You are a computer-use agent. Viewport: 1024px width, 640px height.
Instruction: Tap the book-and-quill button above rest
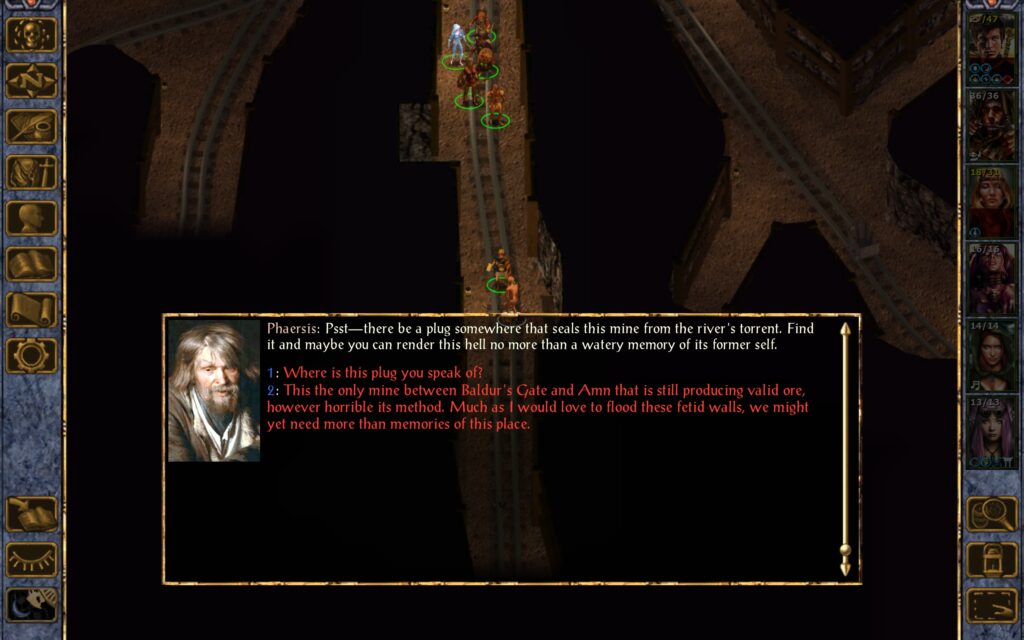pos(32,514)
